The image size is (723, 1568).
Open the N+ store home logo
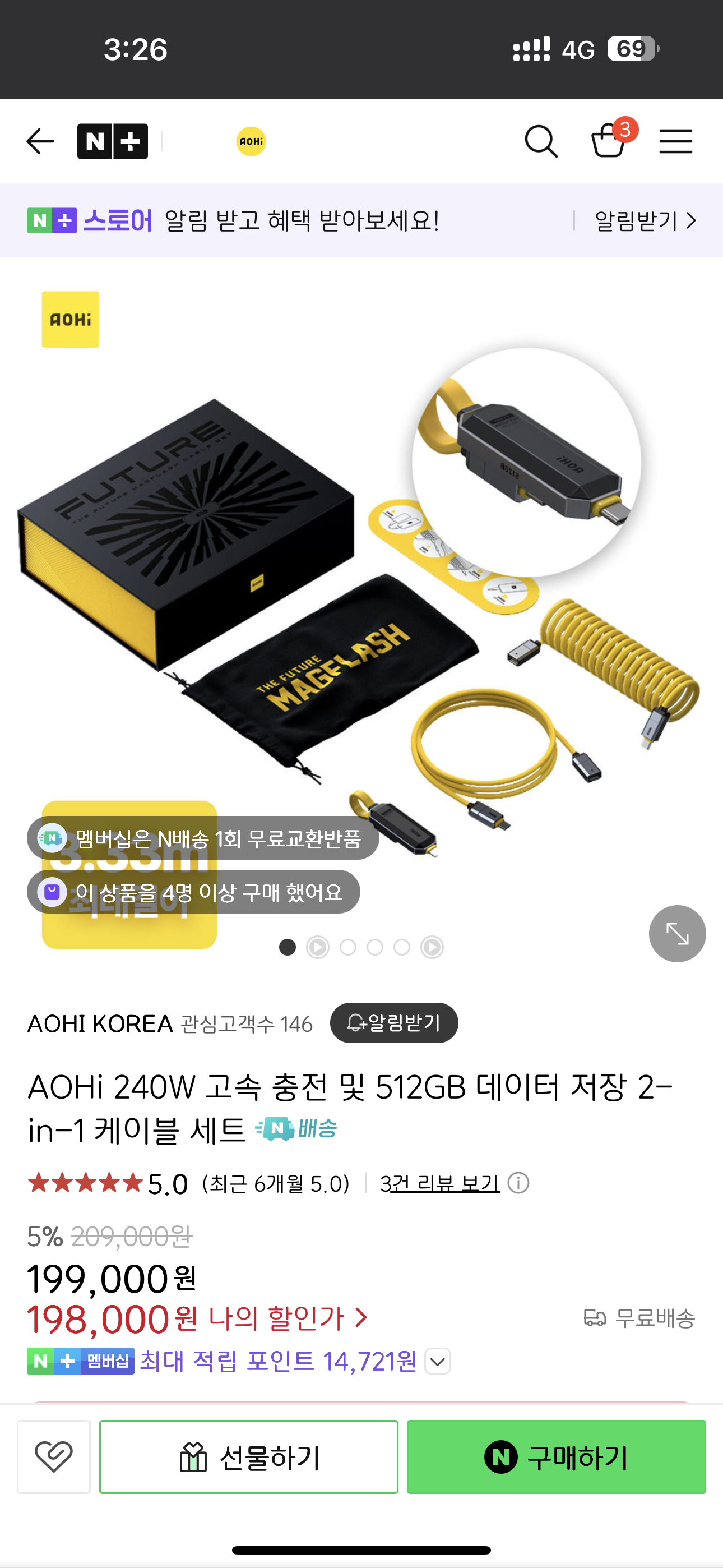[x=113, y=142]
